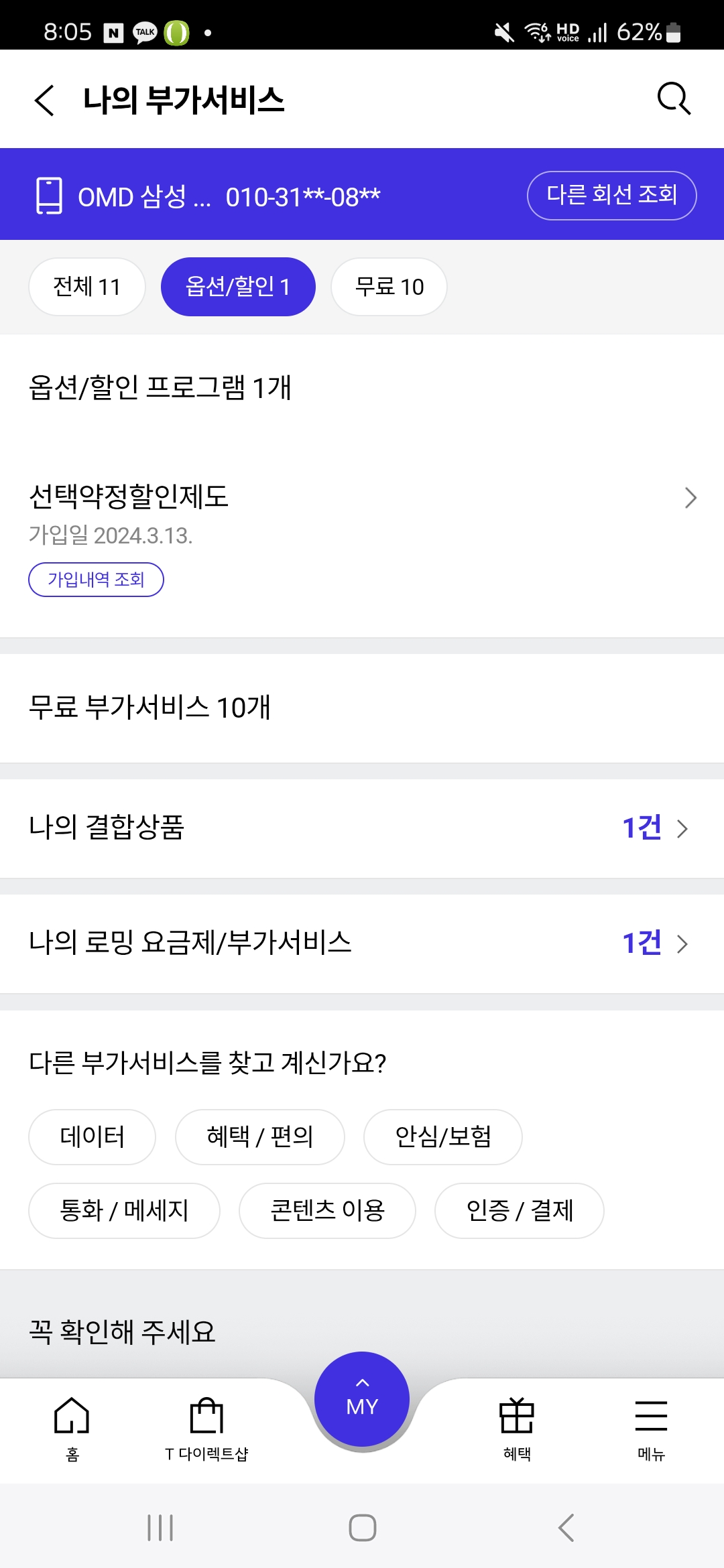Switch to the 무료 10 filter
724x1568 pixels.
pyautogui.click(x=389, y=287)
